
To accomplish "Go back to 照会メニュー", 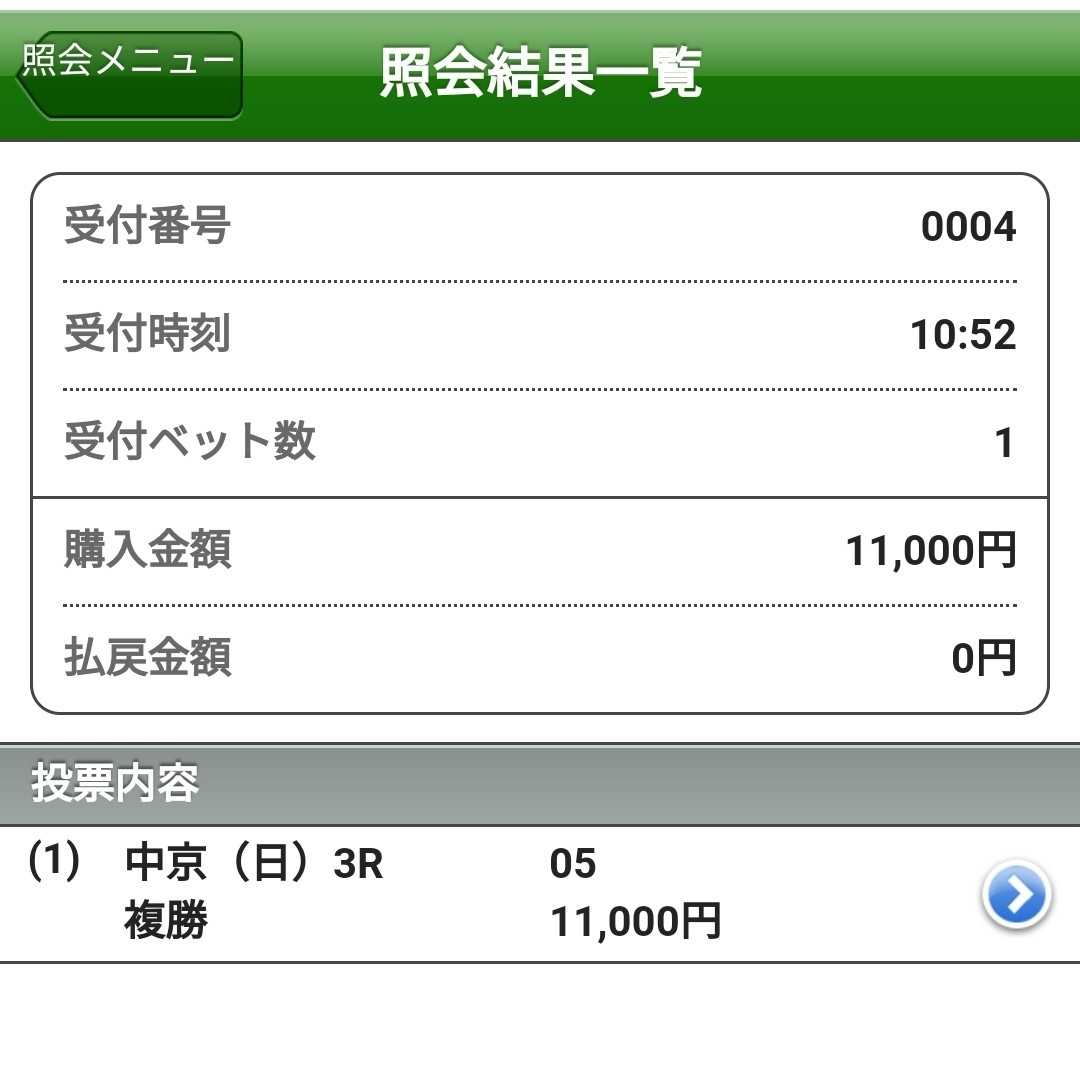I will click(x=130, y=74).
